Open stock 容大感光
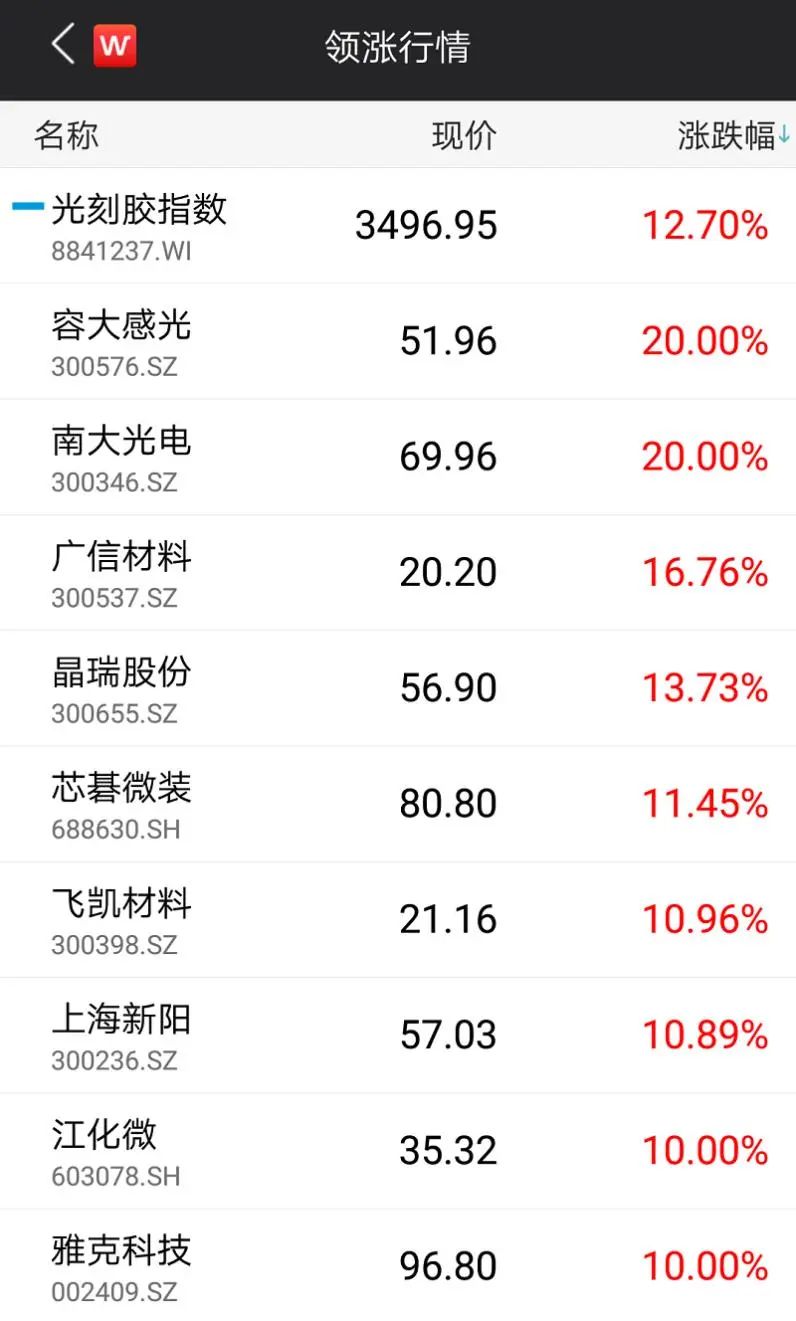This screenshot has height=1321, width=796. pyautogui.click(x=398, y=342)
